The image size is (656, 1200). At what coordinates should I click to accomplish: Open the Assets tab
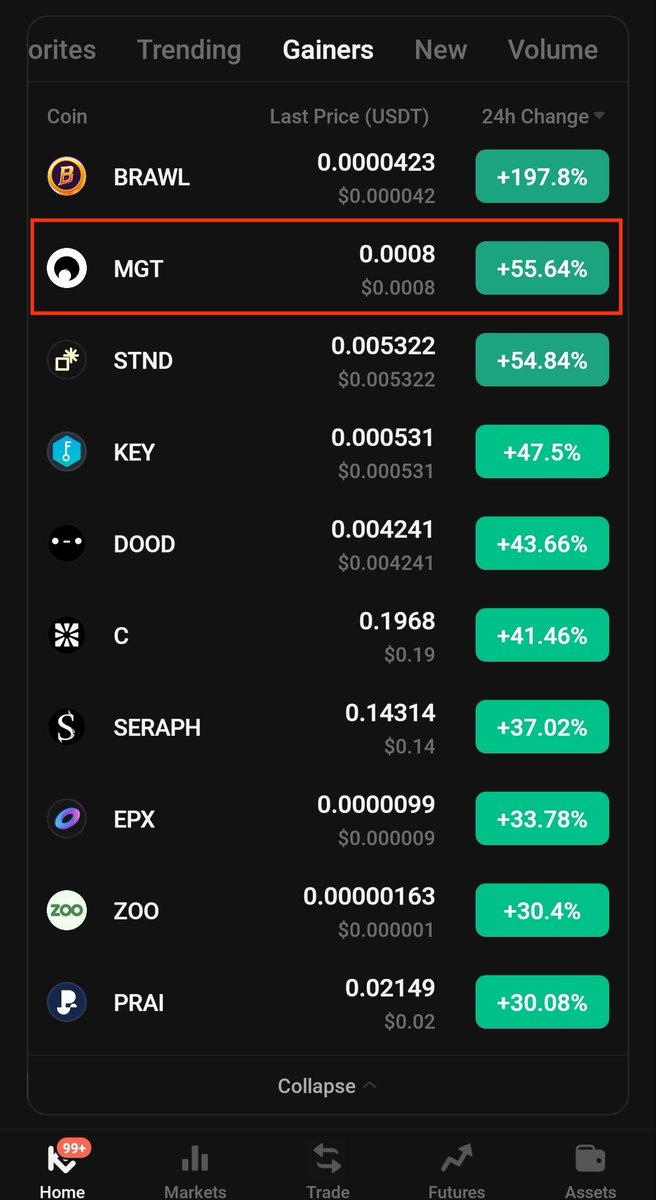[x=590, y=1170]
